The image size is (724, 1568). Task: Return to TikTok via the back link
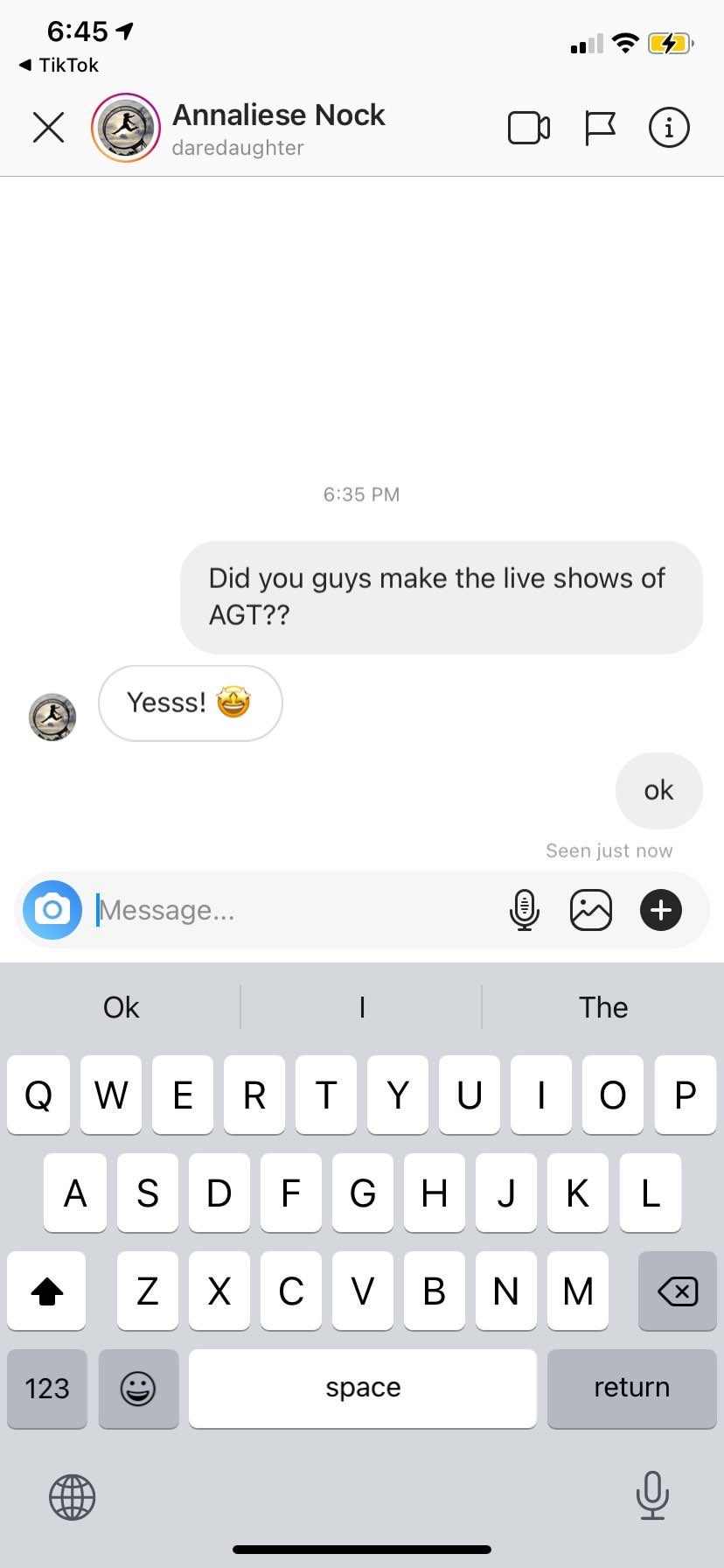[59, 65]
